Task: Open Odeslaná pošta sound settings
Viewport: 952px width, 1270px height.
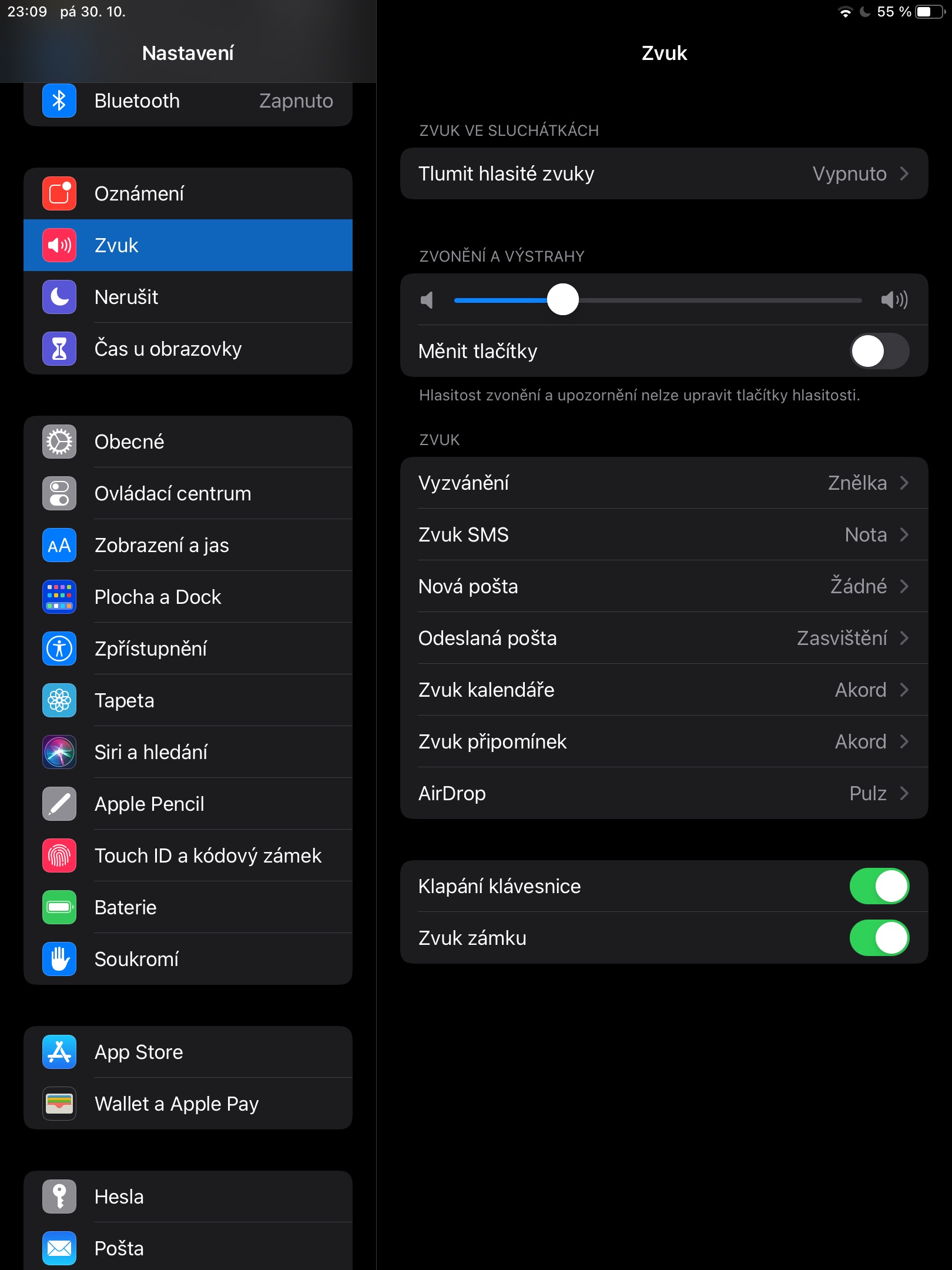Action: (663, 639)
